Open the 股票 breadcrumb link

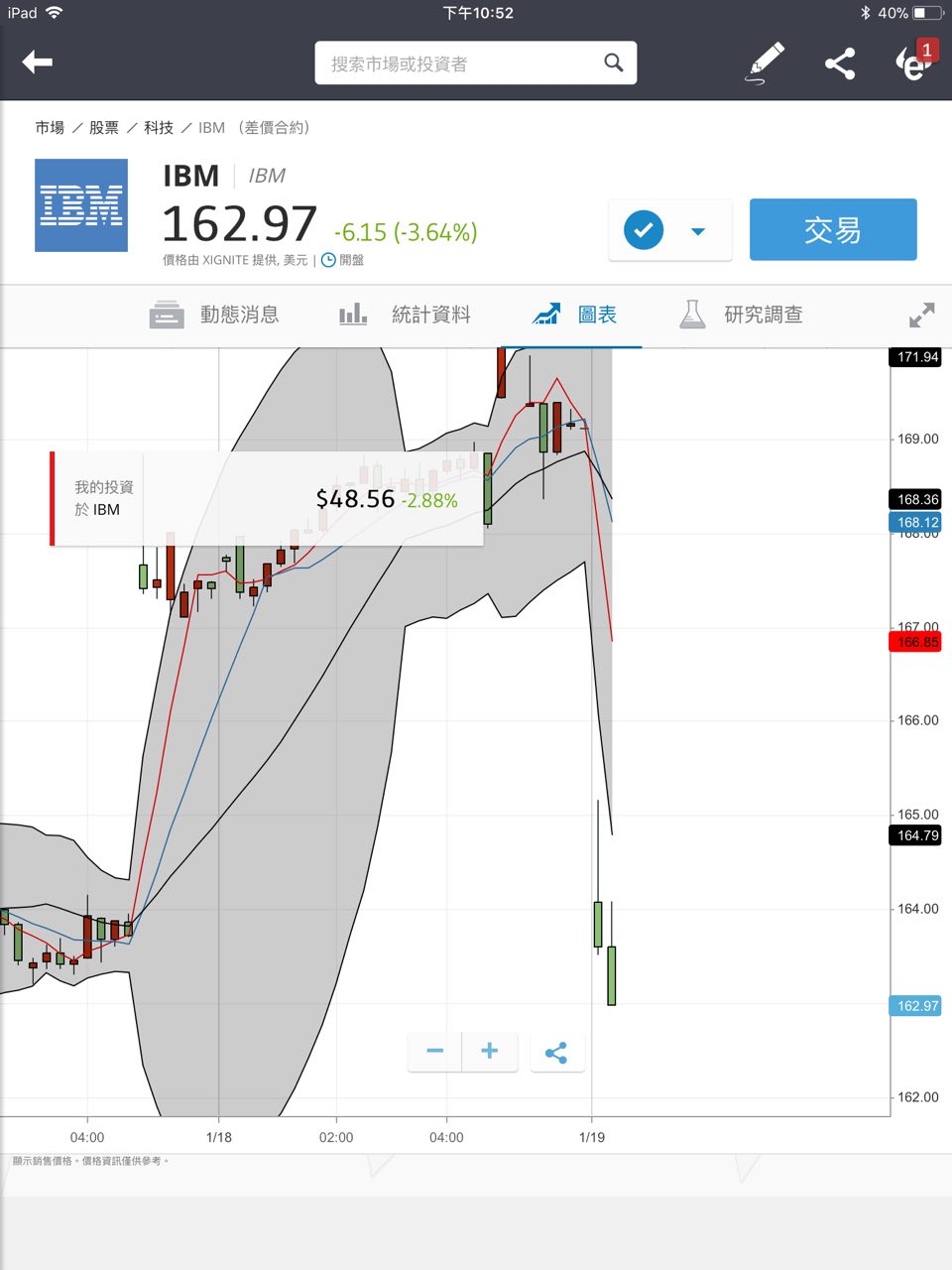coord(104,128)
